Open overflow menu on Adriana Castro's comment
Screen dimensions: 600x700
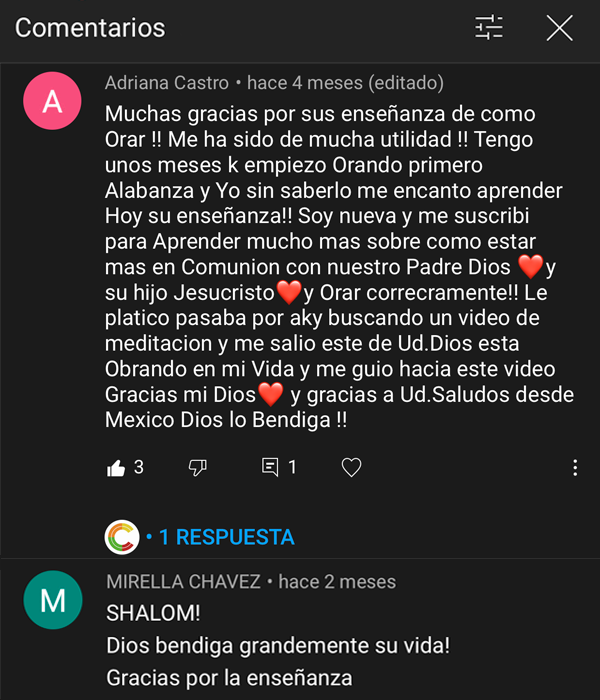[x=575, y=467]
